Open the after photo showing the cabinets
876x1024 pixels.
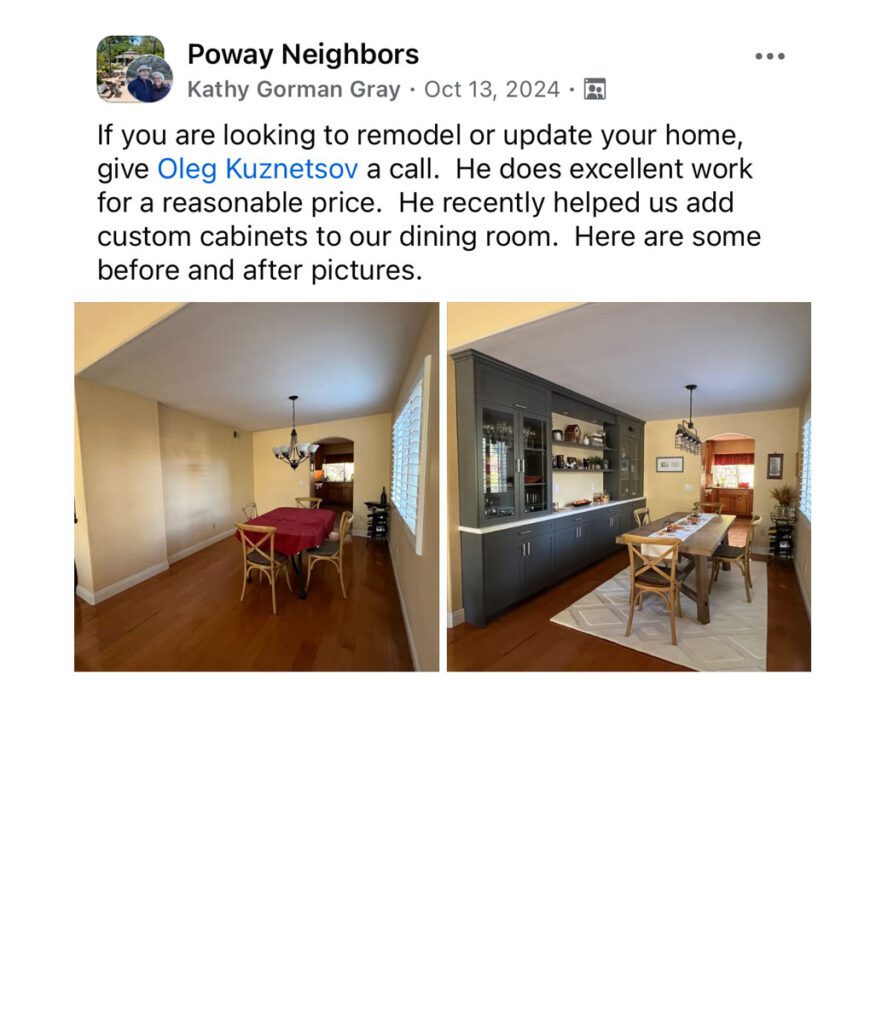coord(628,486)
